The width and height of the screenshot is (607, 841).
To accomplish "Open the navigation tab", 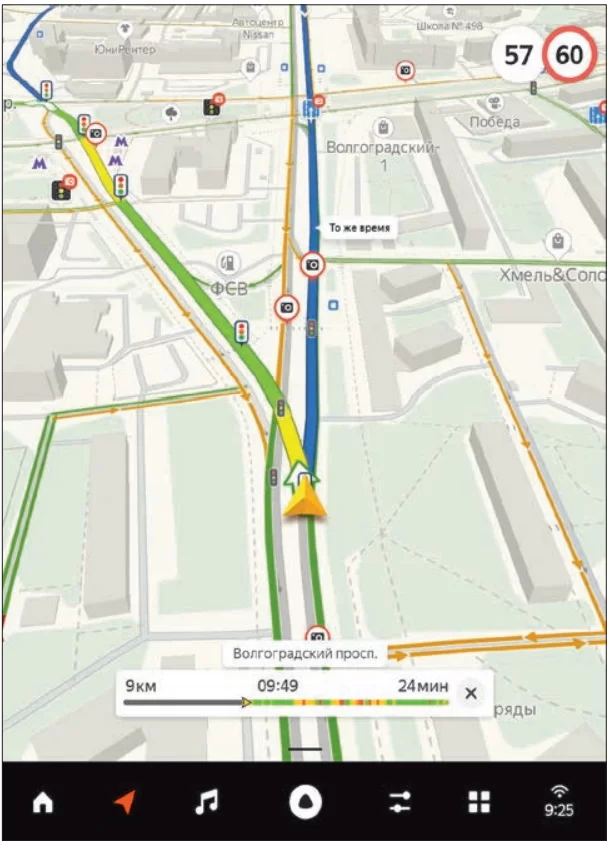I will point(124,802).
